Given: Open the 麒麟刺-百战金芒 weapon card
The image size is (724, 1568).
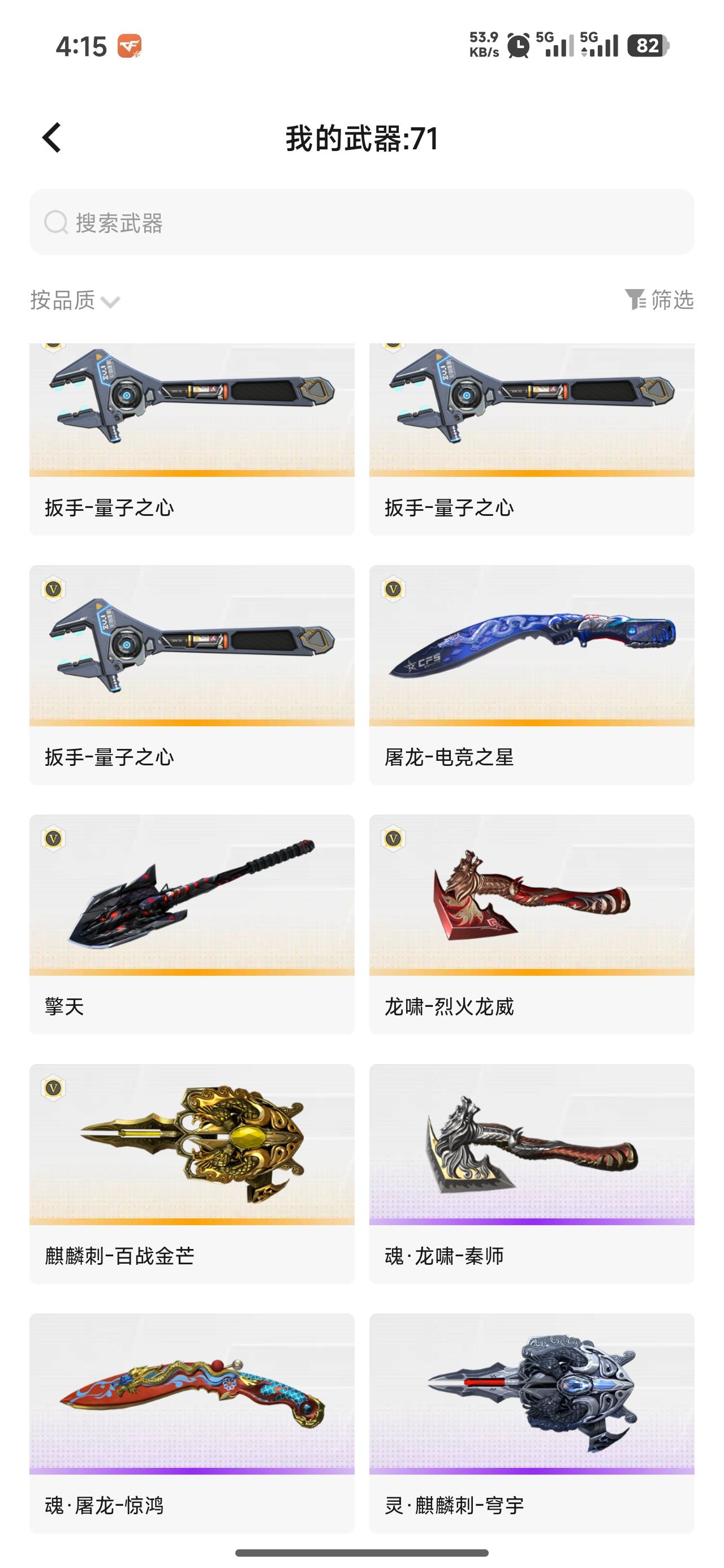Looking at the screenshot, I should pyautogui.click(x=192, y=1174).
